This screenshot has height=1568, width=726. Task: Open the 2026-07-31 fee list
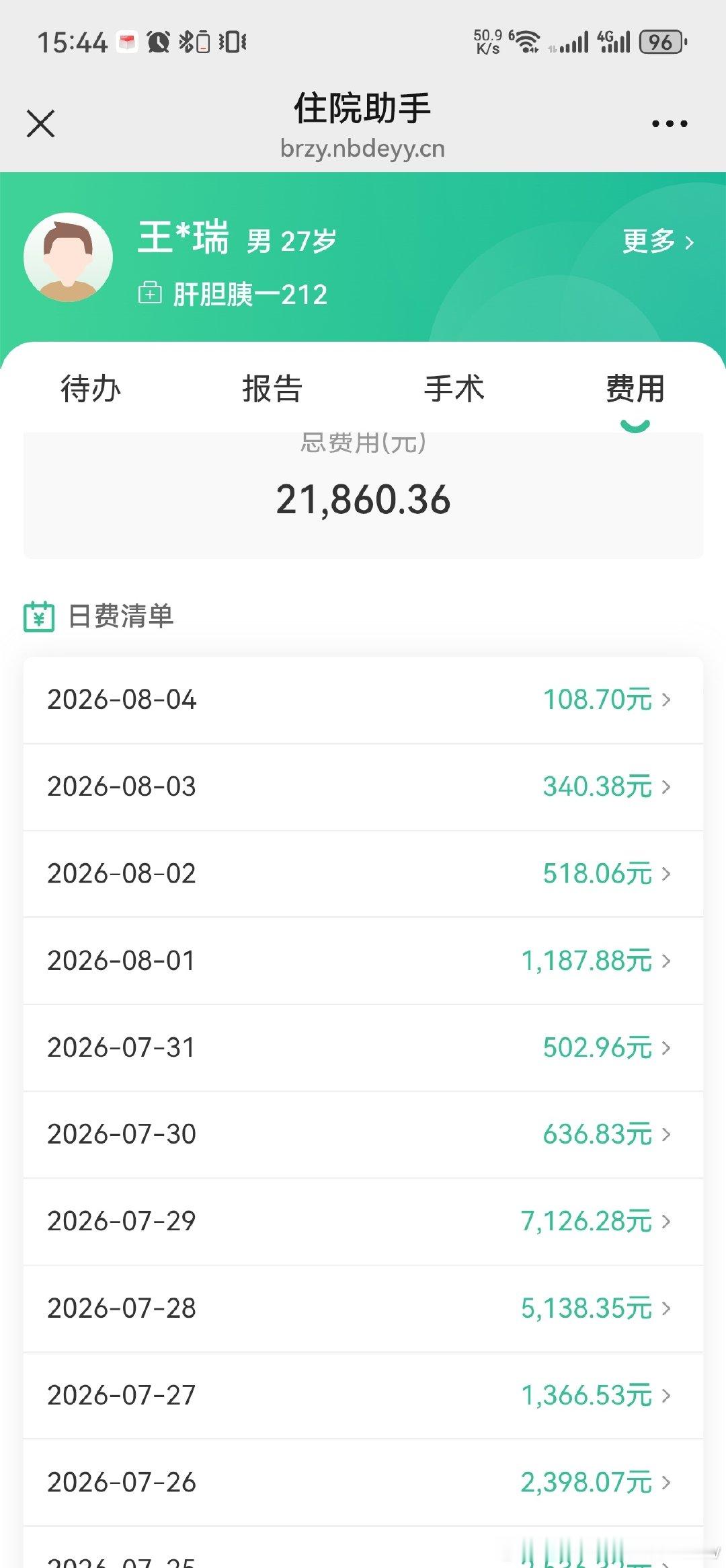[x=363, y=1047]
